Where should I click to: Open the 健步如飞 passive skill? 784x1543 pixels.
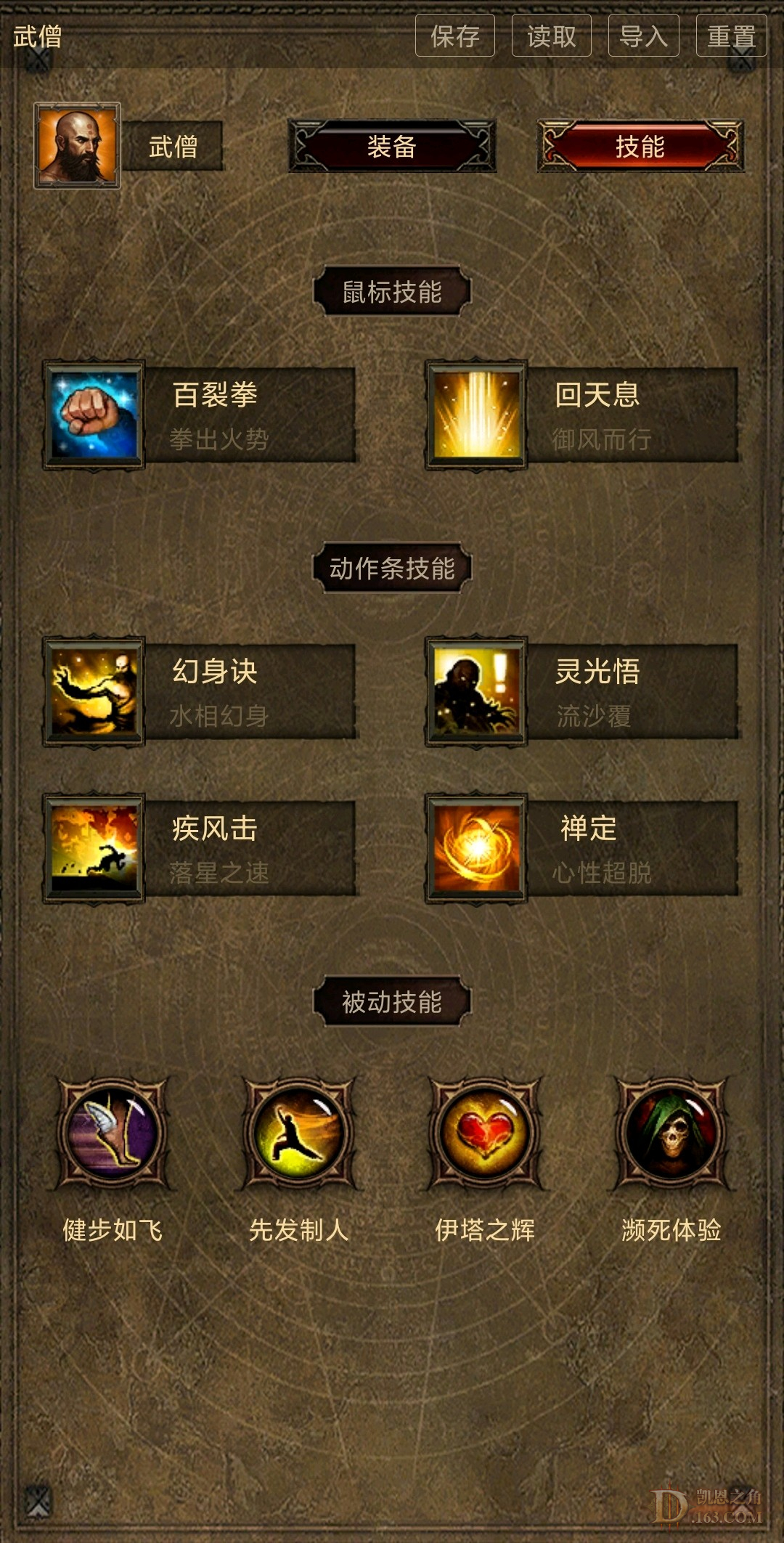(x=113, y=1133)
